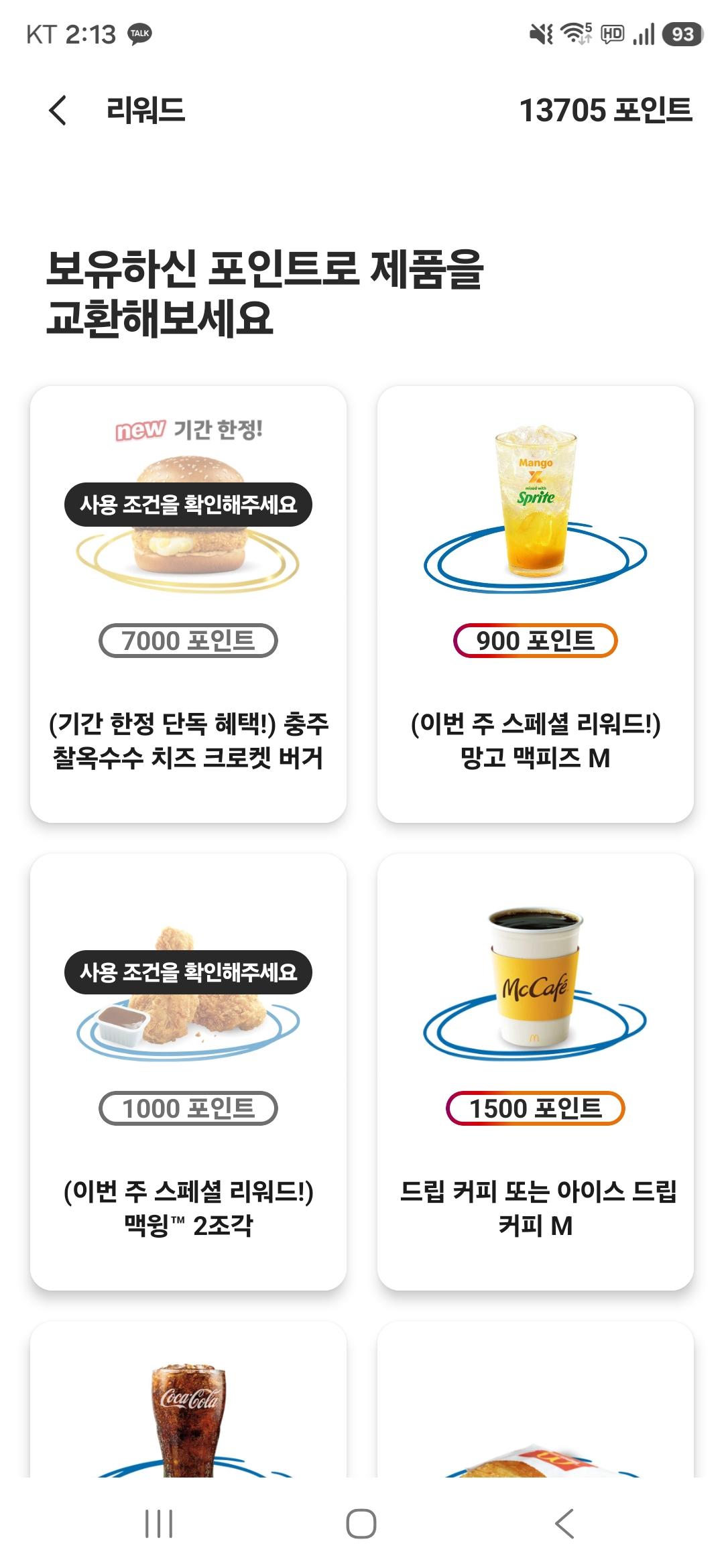Viewport: 724px width, 1568px height.
Task: Open recent apps from navigation bar
Action: click(159, 1524)
